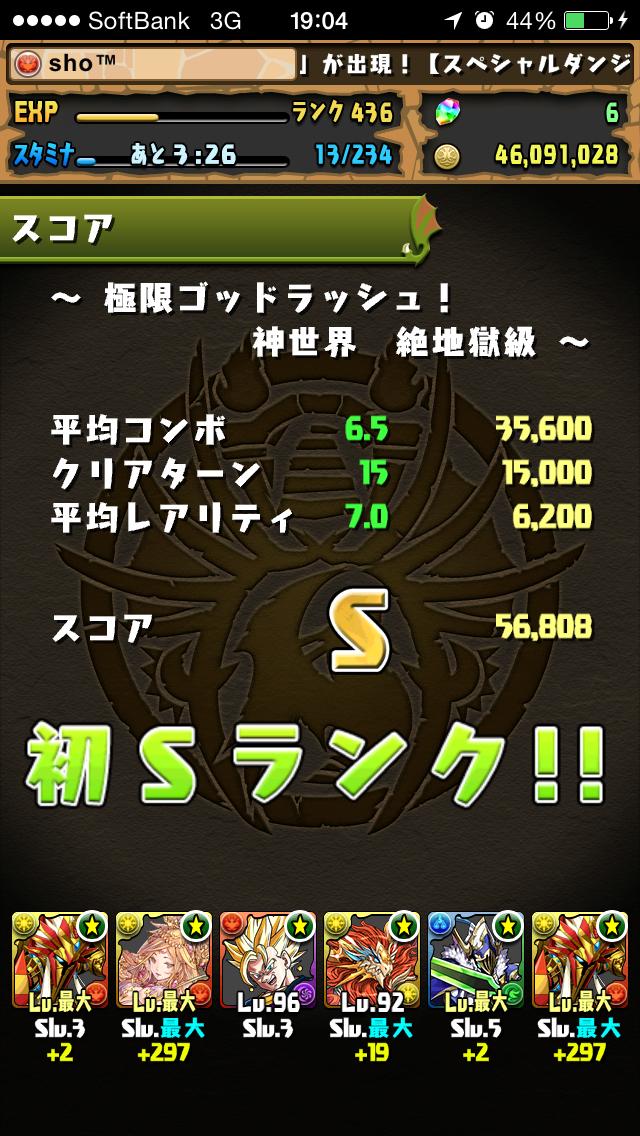The height and width of the screenshot is (1136, 640).
Task: Tap the Lv.96 blond spiky-haired monster
Action: [266, 959]
